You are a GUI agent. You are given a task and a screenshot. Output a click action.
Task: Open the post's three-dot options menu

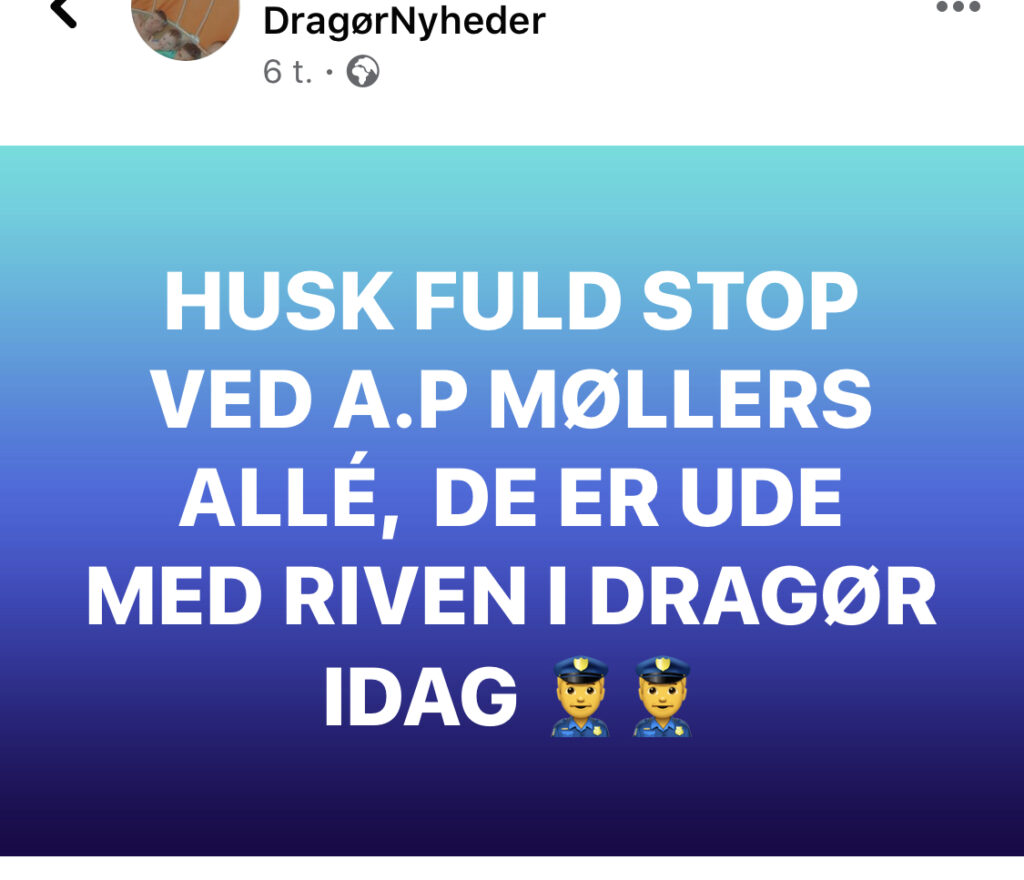(958, 8)
